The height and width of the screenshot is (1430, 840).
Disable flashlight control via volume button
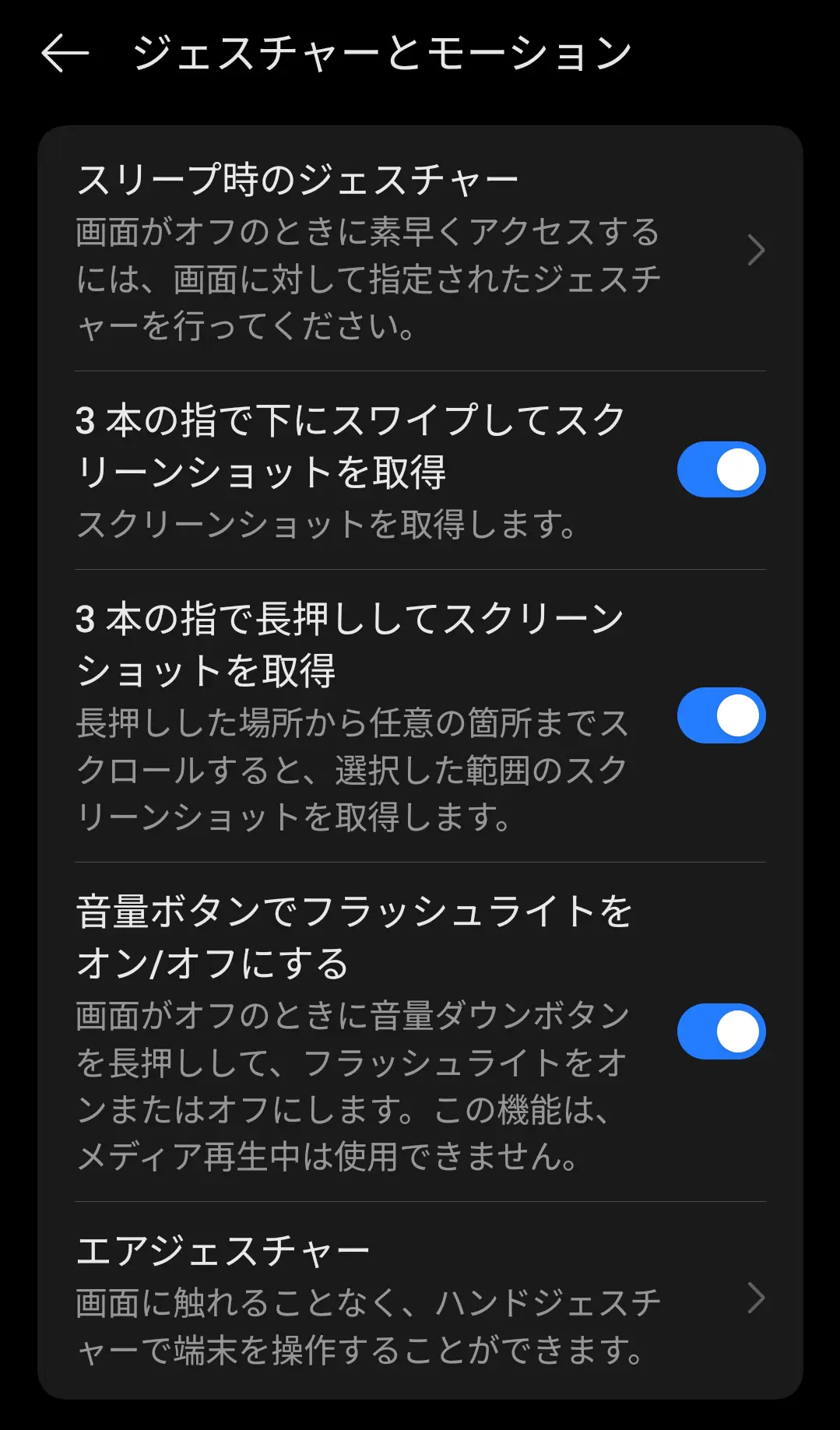719,1031
